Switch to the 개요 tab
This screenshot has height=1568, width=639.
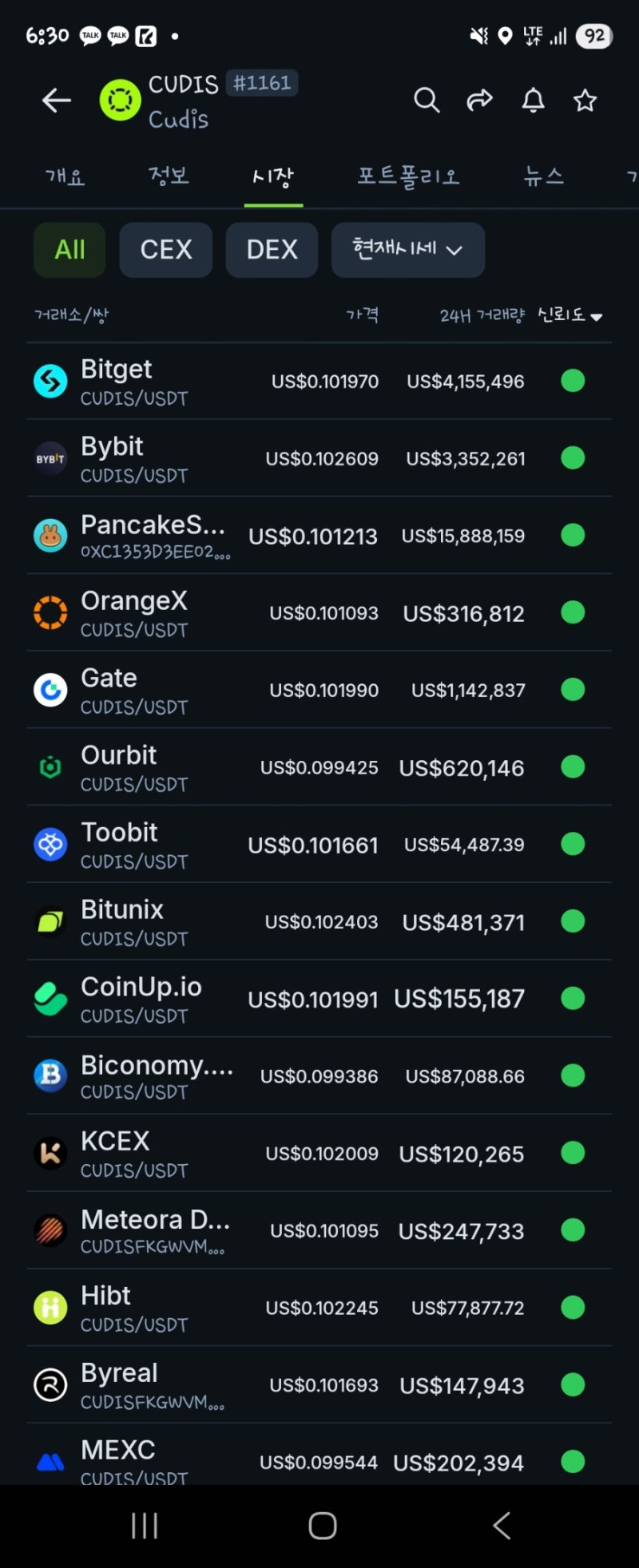65,176
